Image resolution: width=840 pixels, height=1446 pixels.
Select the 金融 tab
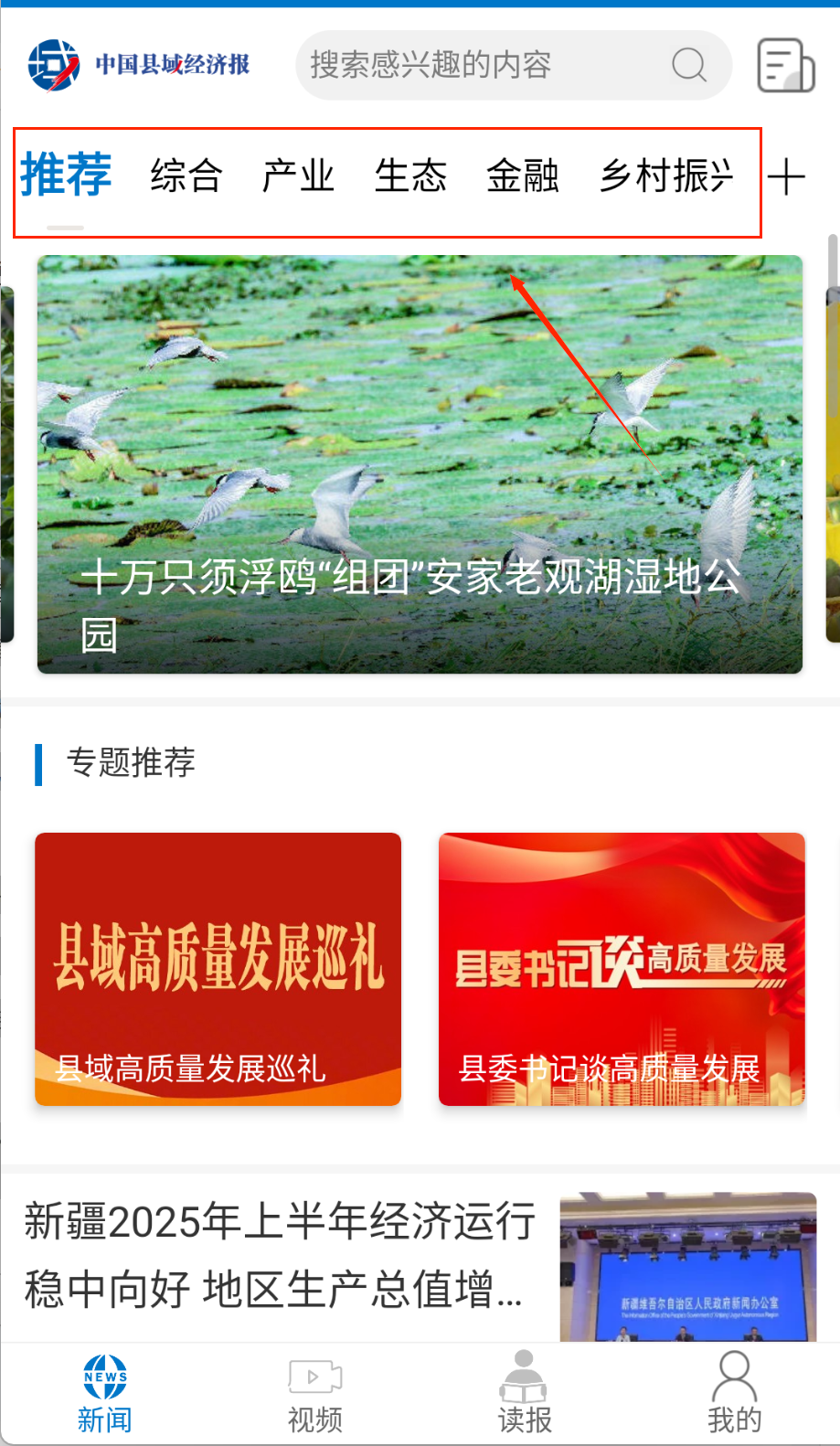tap(522, 175)
